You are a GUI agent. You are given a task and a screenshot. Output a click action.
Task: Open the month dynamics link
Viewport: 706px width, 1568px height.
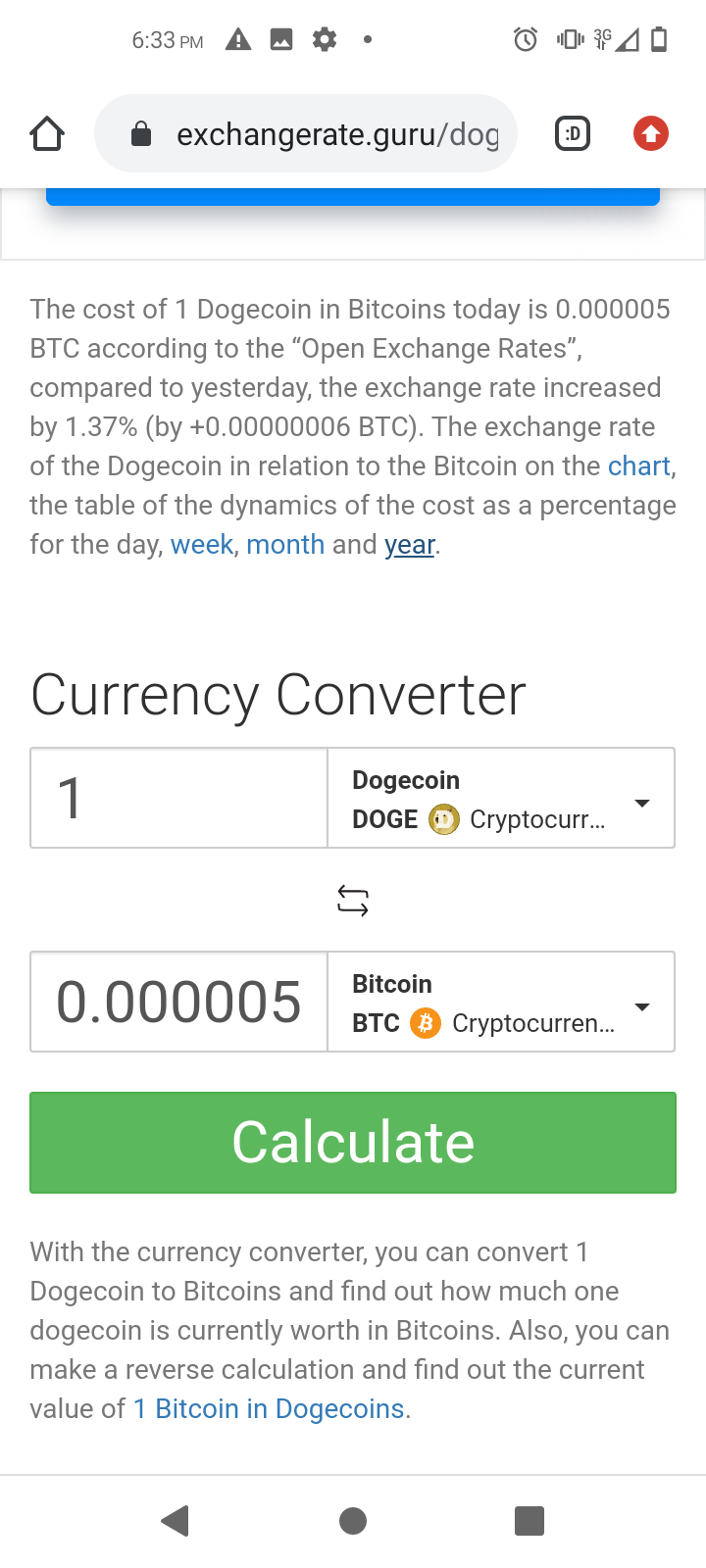[x=285, y=544]
